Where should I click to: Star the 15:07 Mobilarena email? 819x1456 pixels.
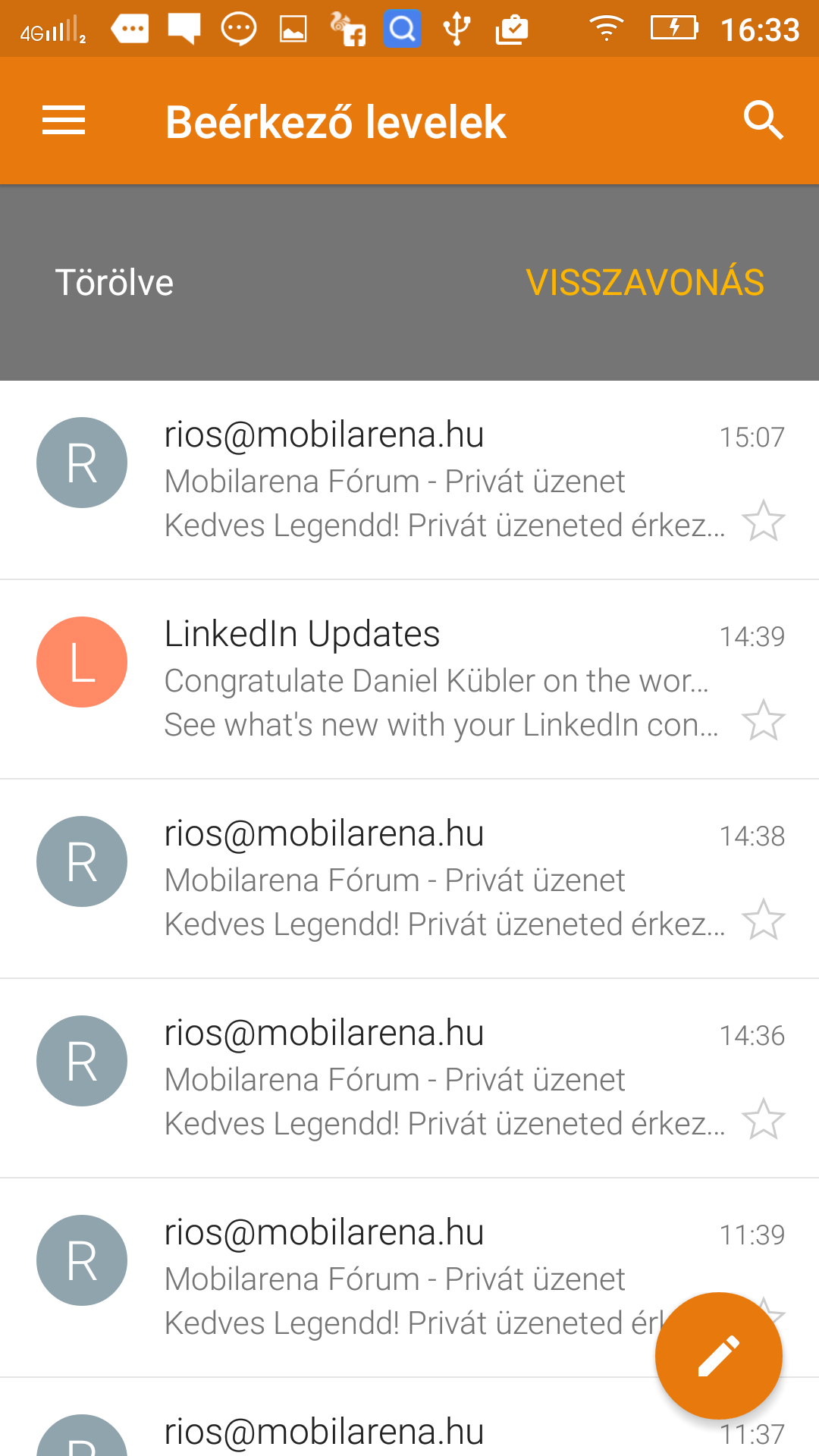(x=763, y=521)
